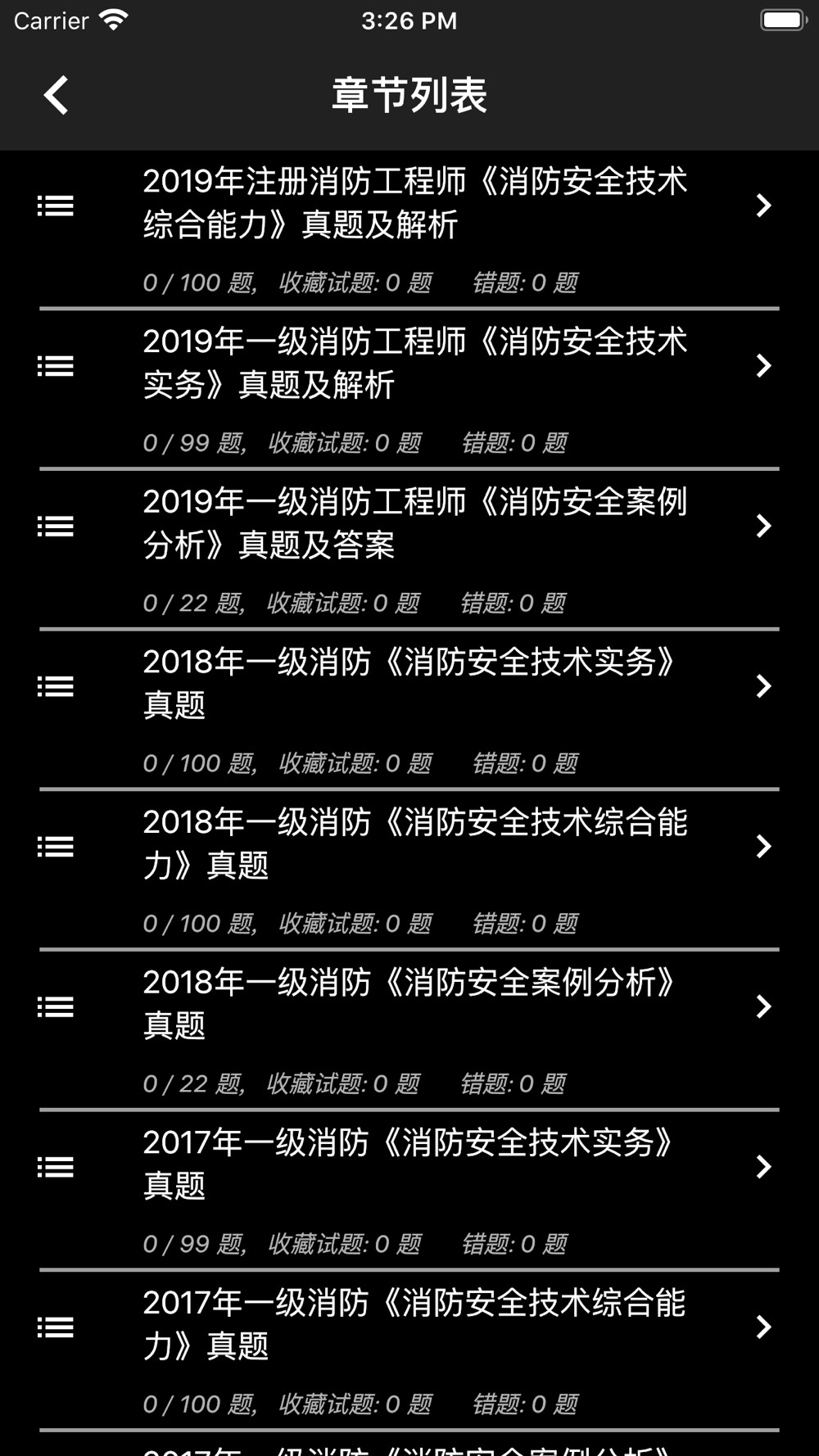View 2017年一级消防《消防安全技术实务》真题

(409, 1191)
